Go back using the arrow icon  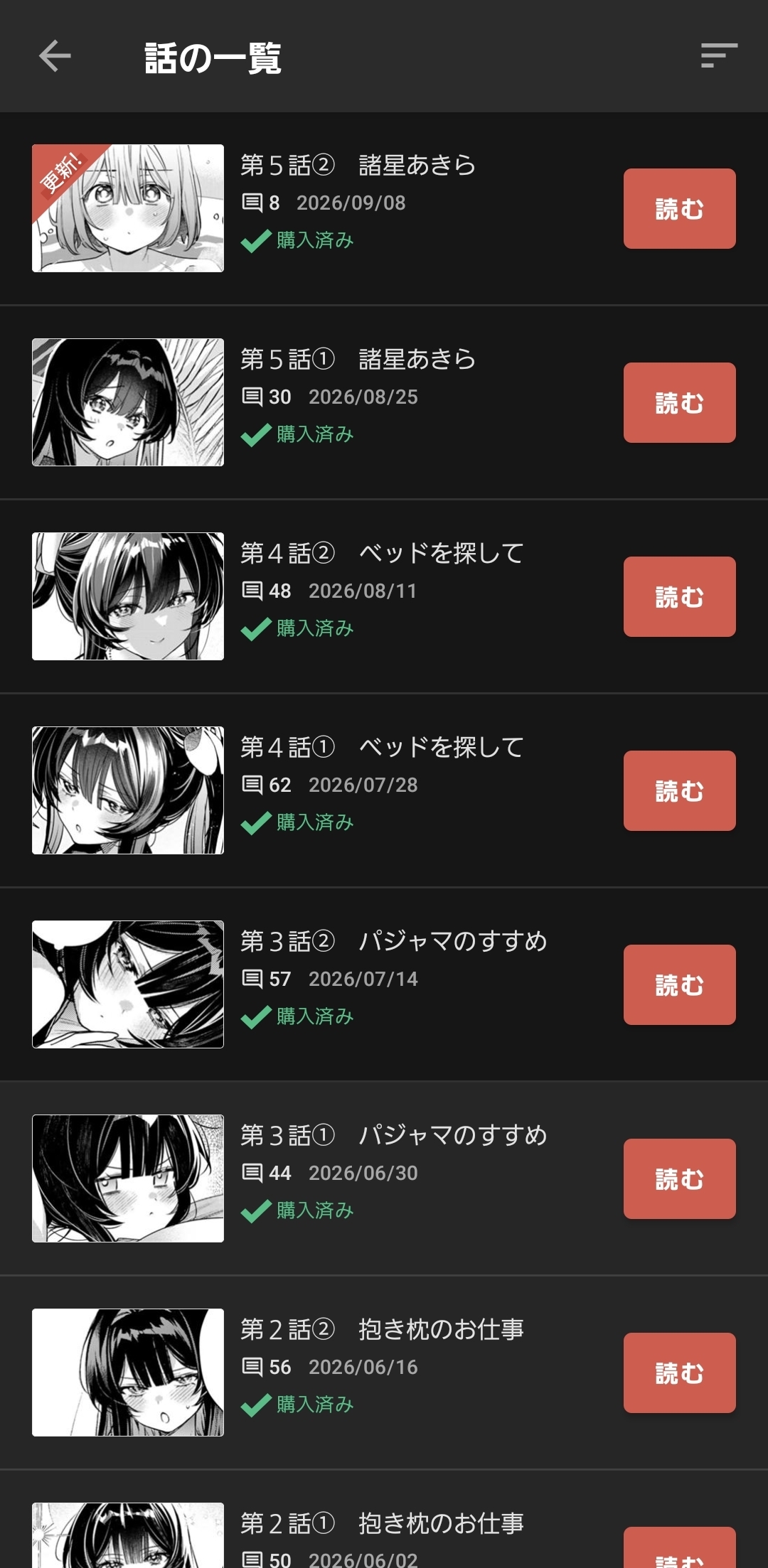tap(55, 56)
